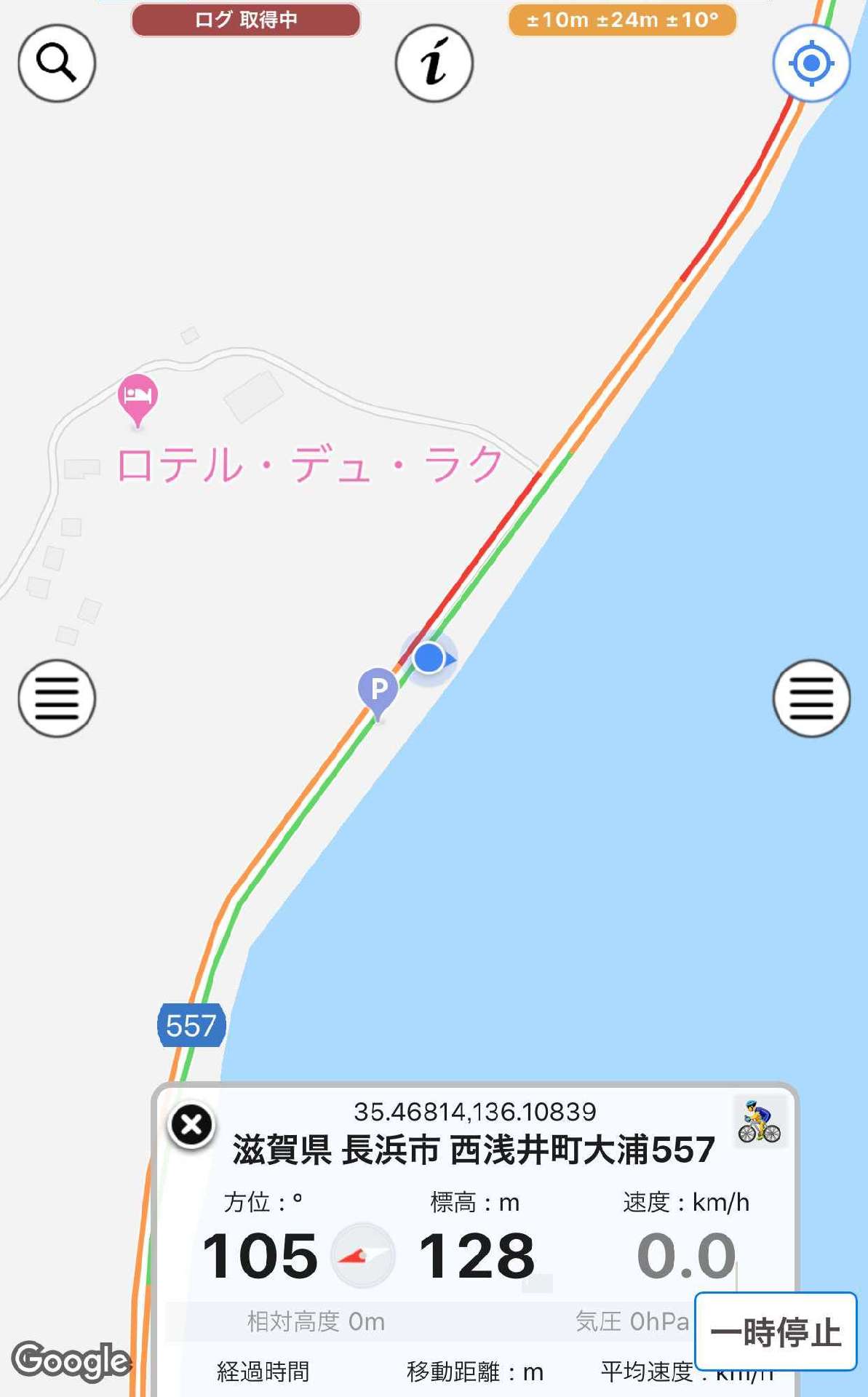Open the info button
This screenshot has width=868, height=1397.
point(434,63)
